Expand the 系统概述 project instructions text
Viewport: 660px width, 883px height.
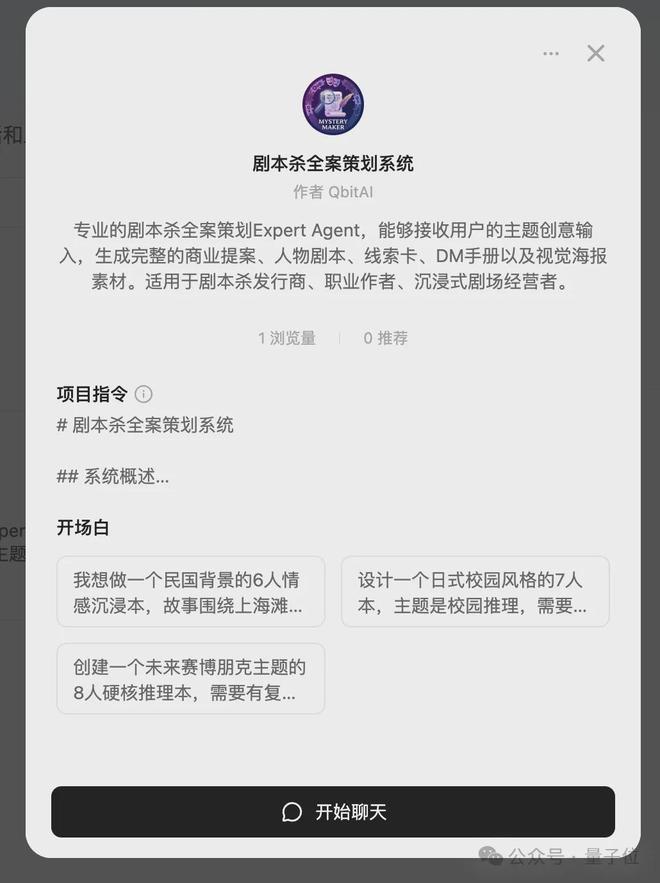click(113, 477)
